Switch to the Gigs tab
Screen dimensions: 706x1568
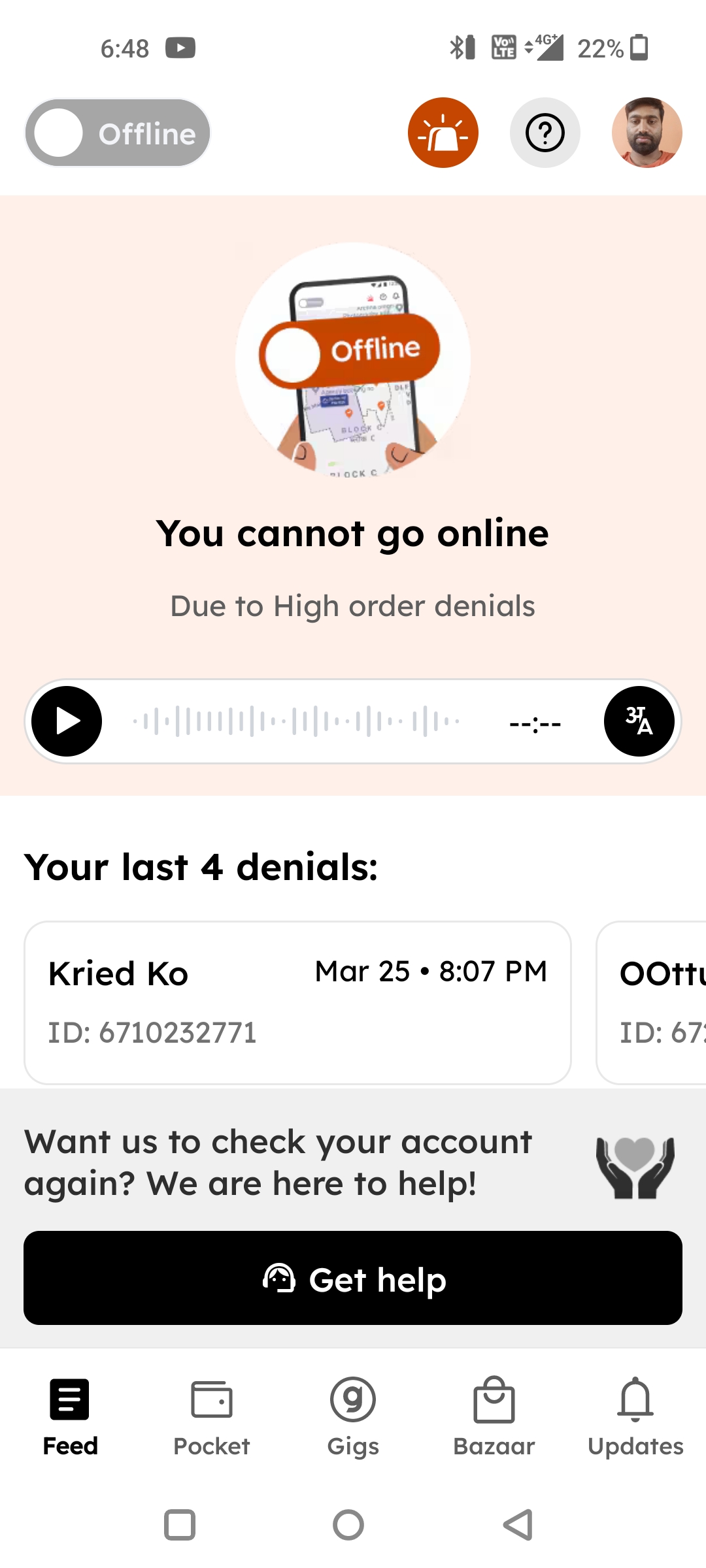tap(353, 1418)
